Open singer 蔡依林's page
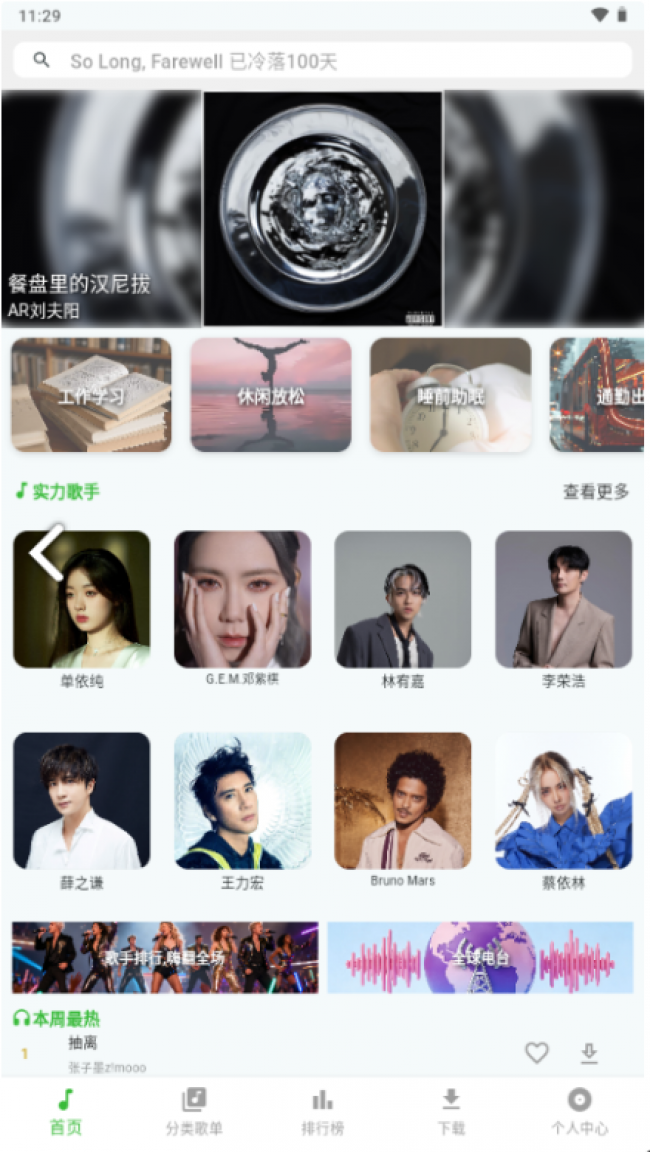The height and width of the screenshot is (1152, 650). click(x=563, y=801)
